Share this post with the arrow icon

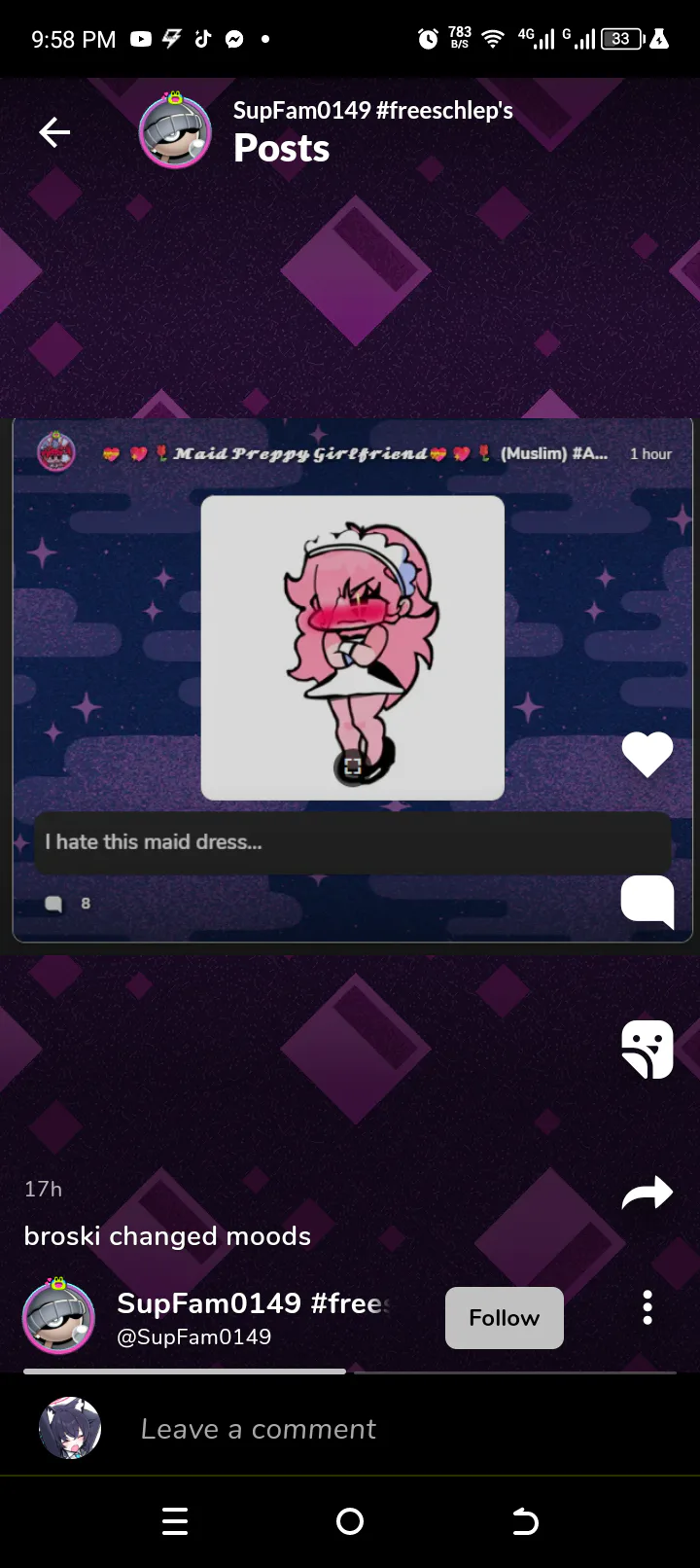[647, 1193]
